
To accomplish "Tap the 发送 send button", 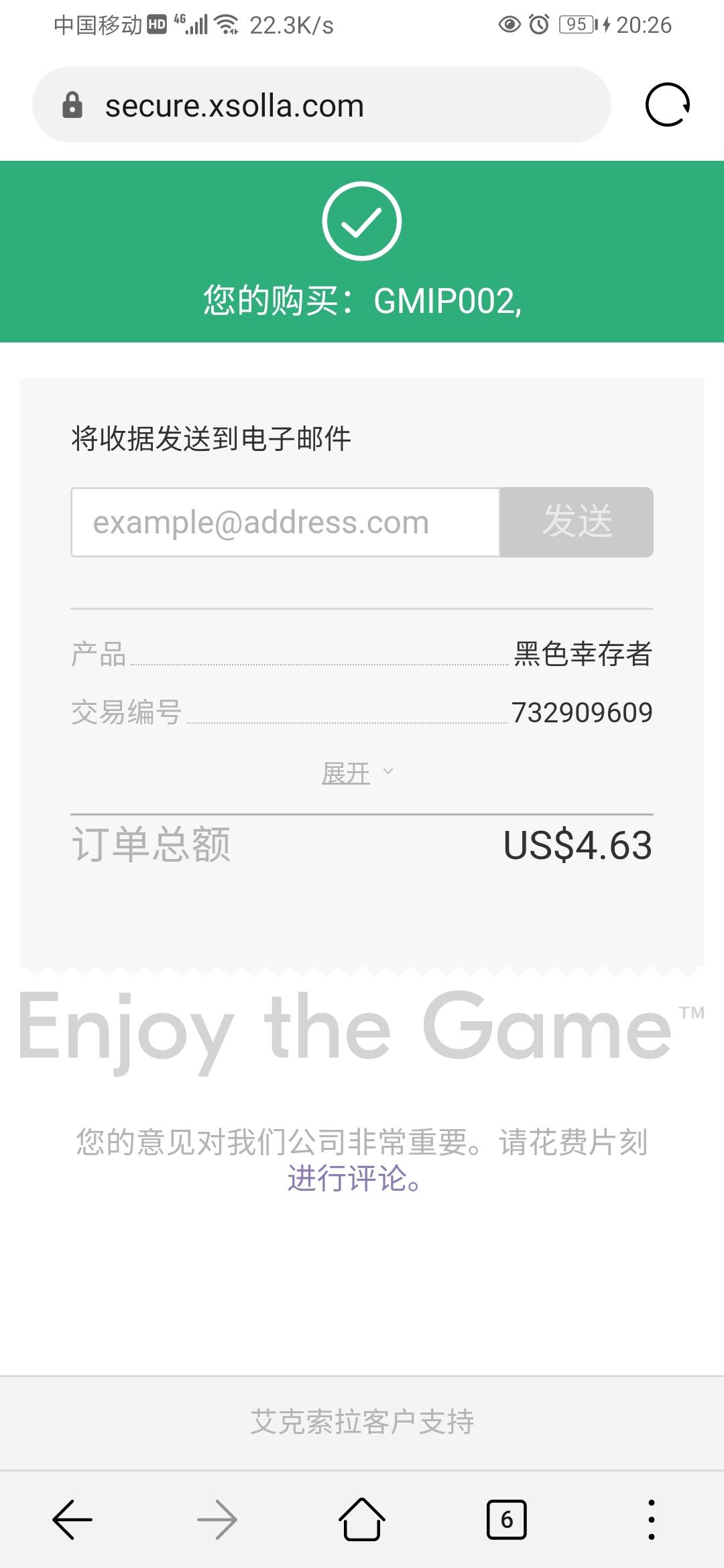I will pyautogui.click(x=577, y=522).
